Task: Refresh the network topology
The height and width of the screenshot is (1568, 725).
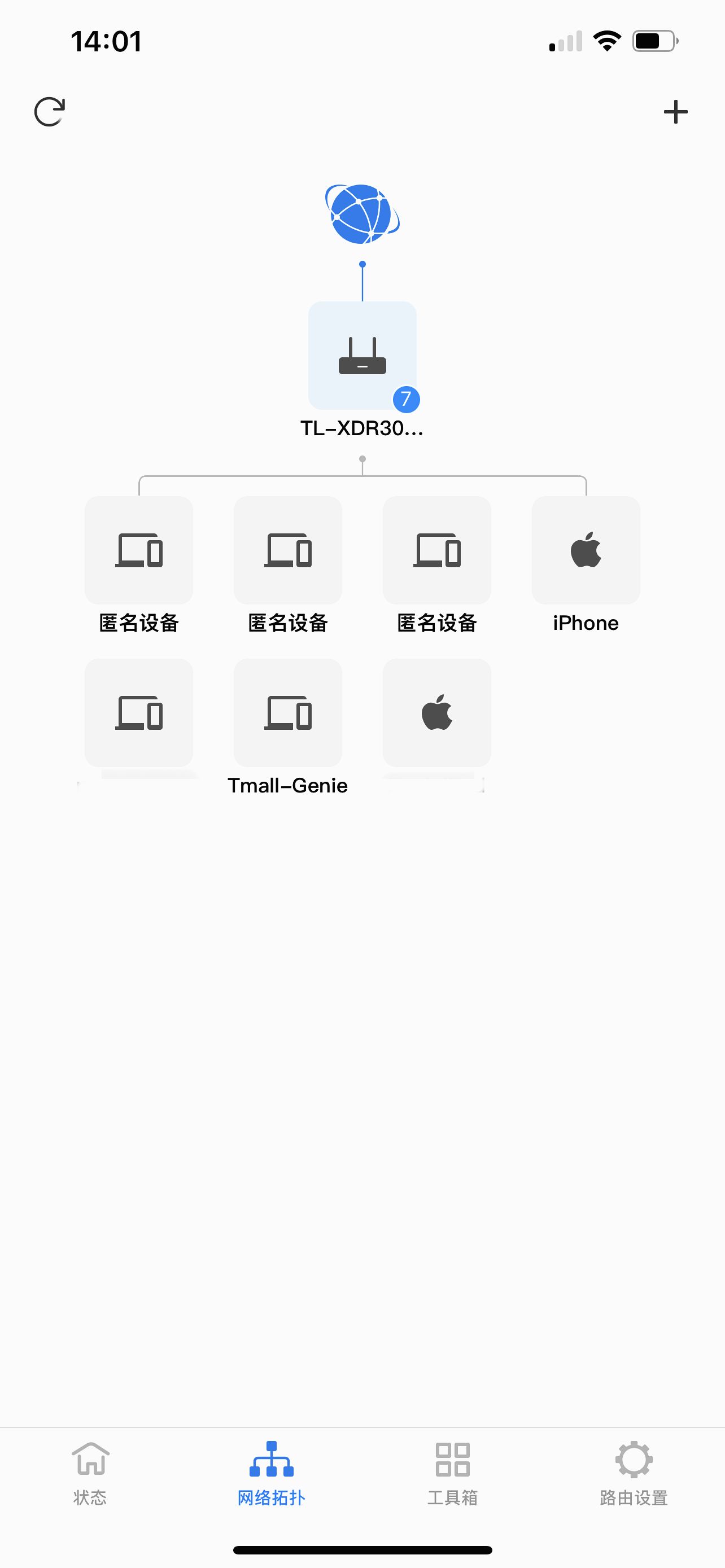Action: point(49,112)
